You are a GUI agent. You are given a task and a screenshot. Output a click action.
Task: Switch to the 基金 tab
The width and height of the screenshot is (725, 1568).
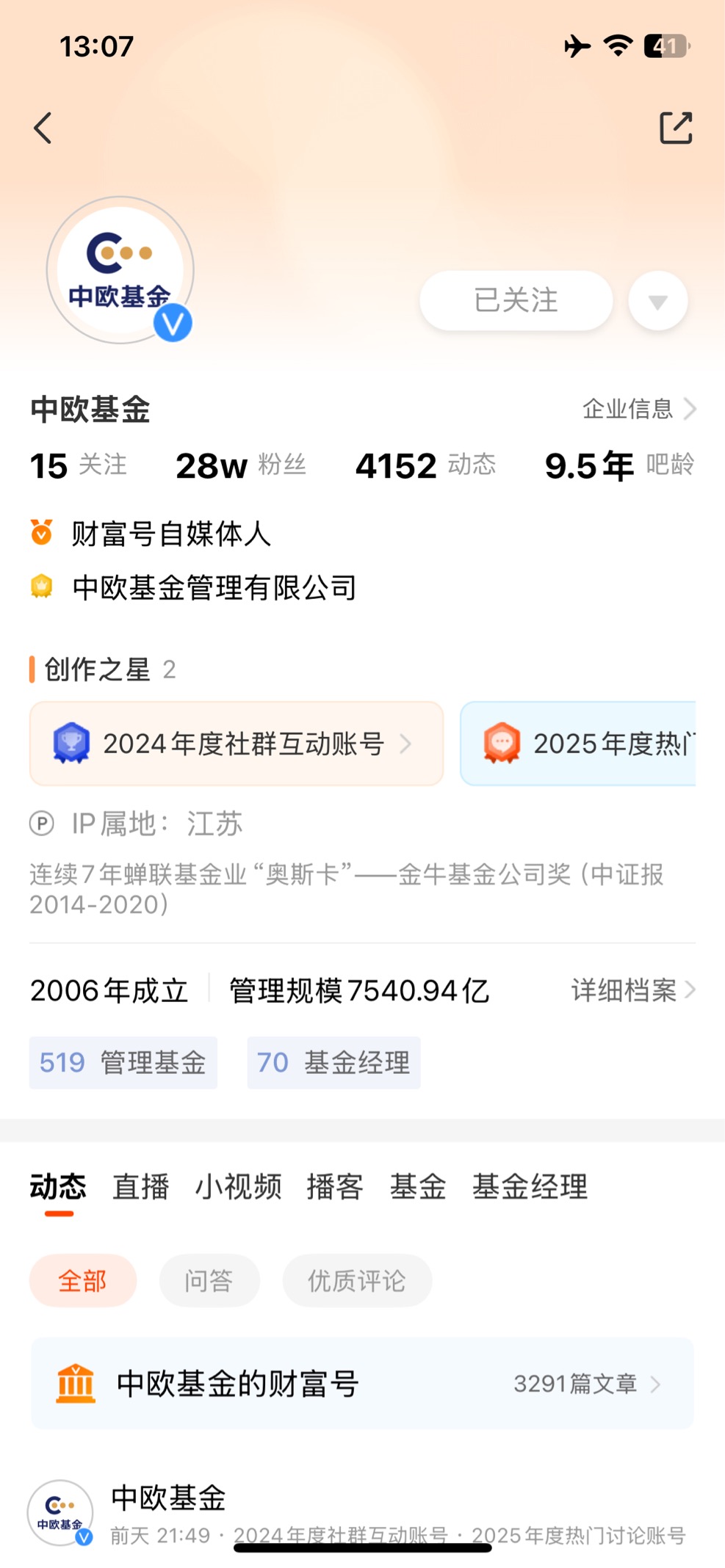[x=418, y=1187]
